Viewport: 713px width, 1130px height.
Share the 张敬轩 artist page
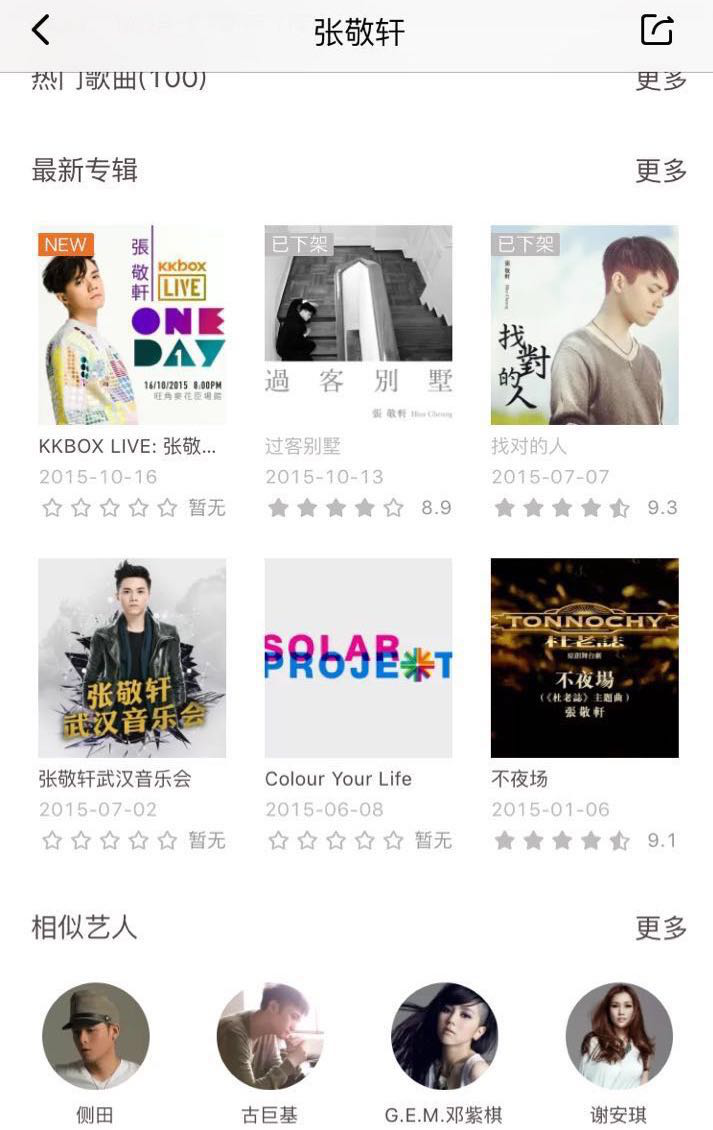[x=657, y=31]
